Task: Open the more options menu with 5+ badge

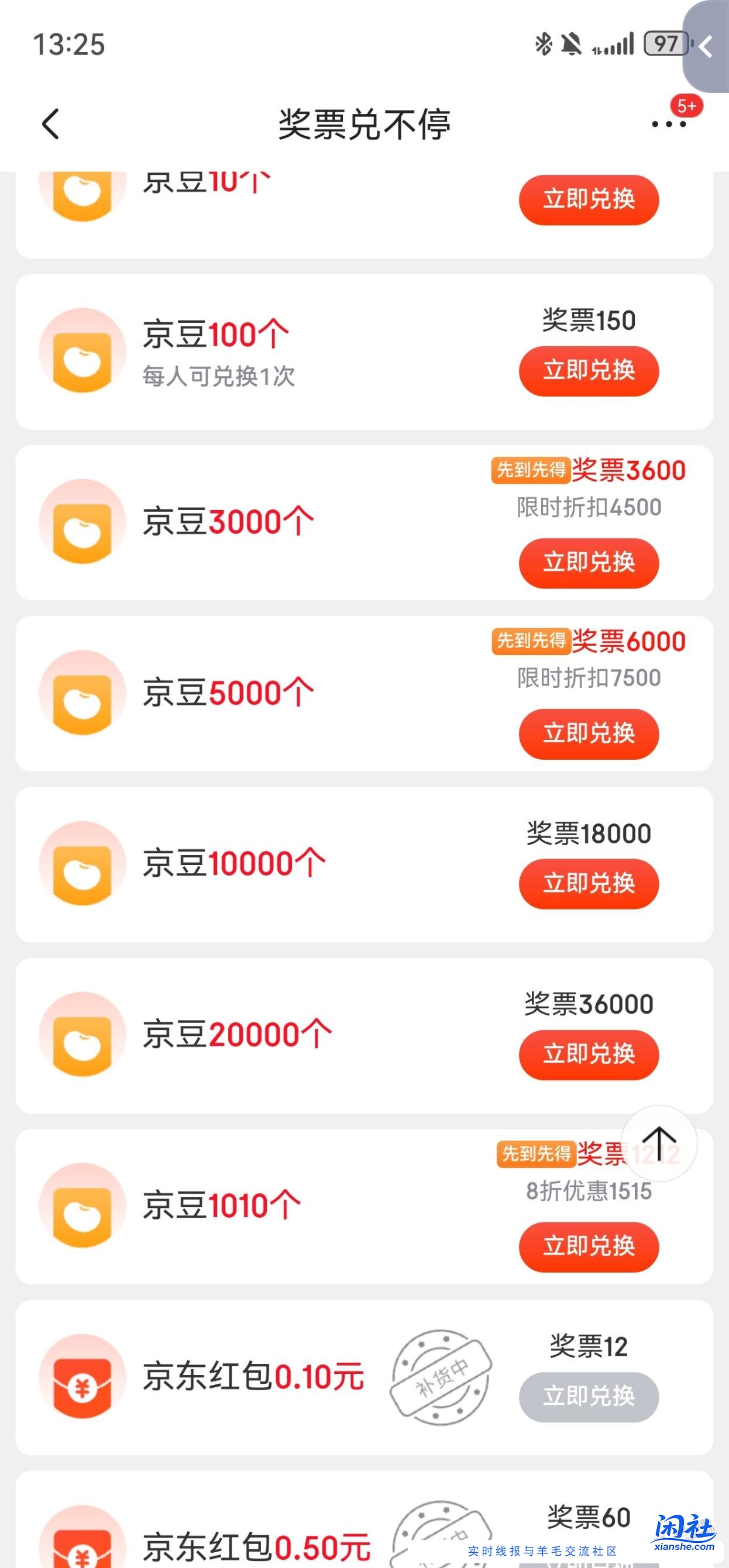Action: pyautogui.click(x=669, y=125)
